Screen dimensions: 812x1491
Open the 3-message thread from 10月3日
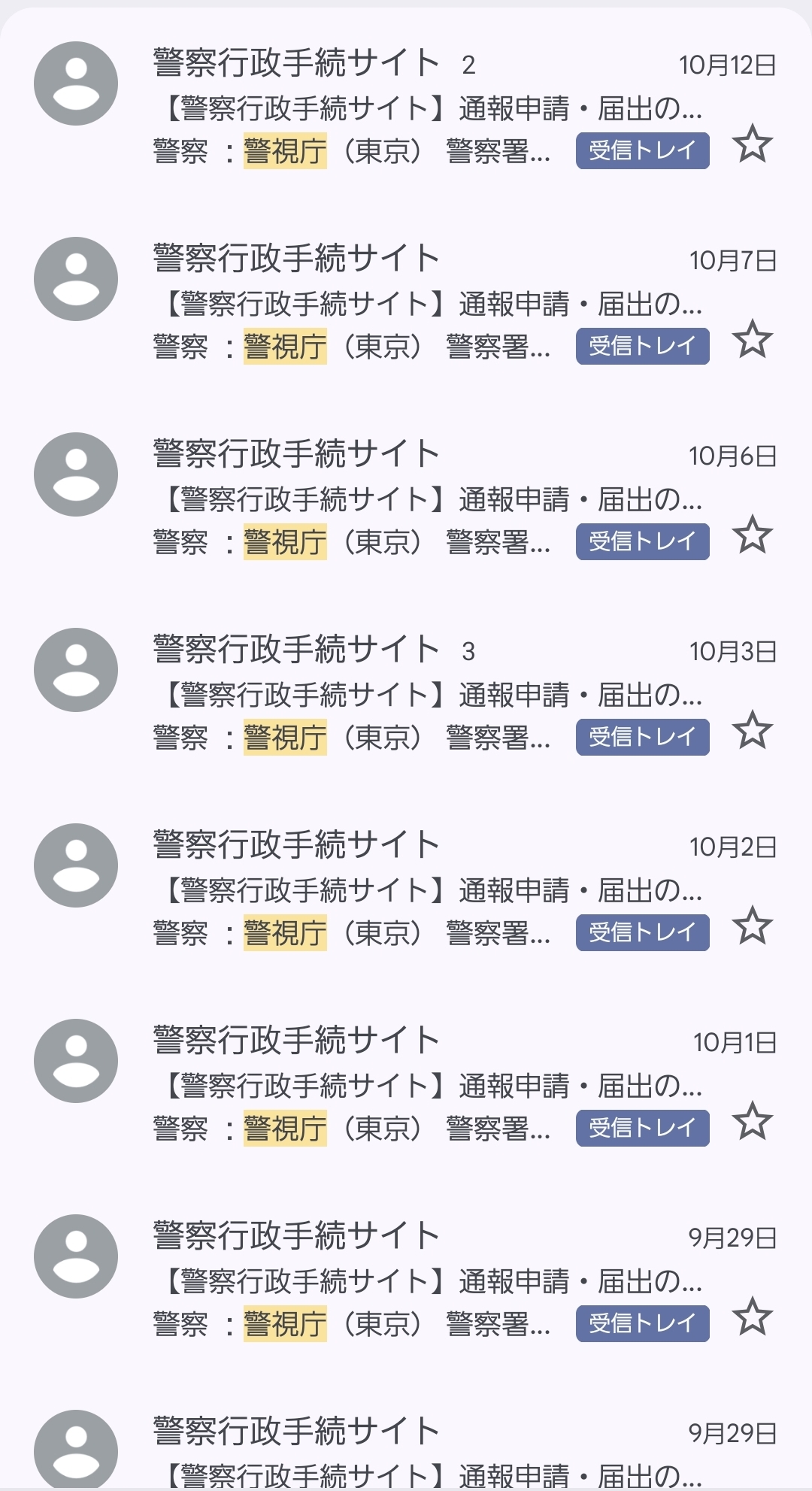click(429, 695)
